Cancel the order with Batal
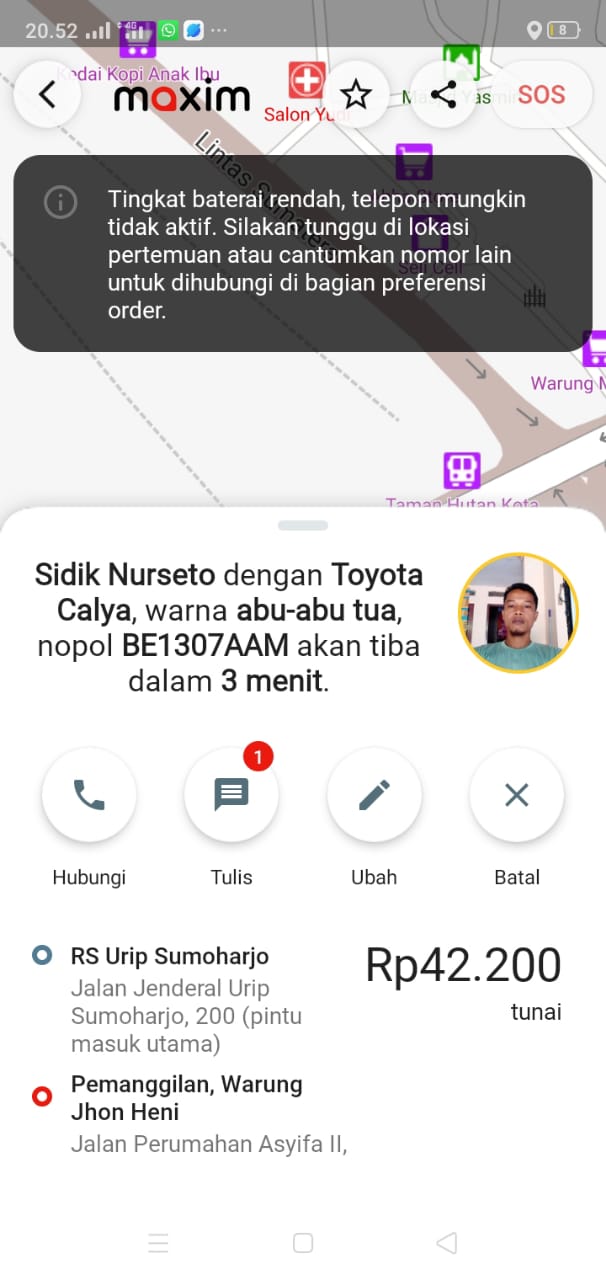 coord(516,795)
